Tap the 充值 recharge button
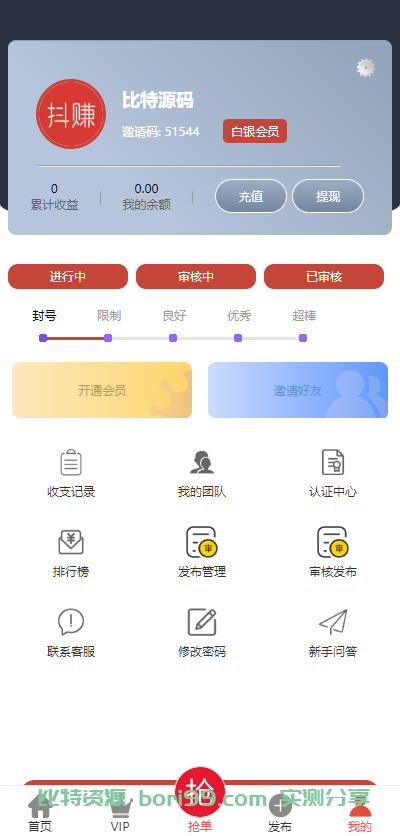The image size is (400, 836). point(251,196)
